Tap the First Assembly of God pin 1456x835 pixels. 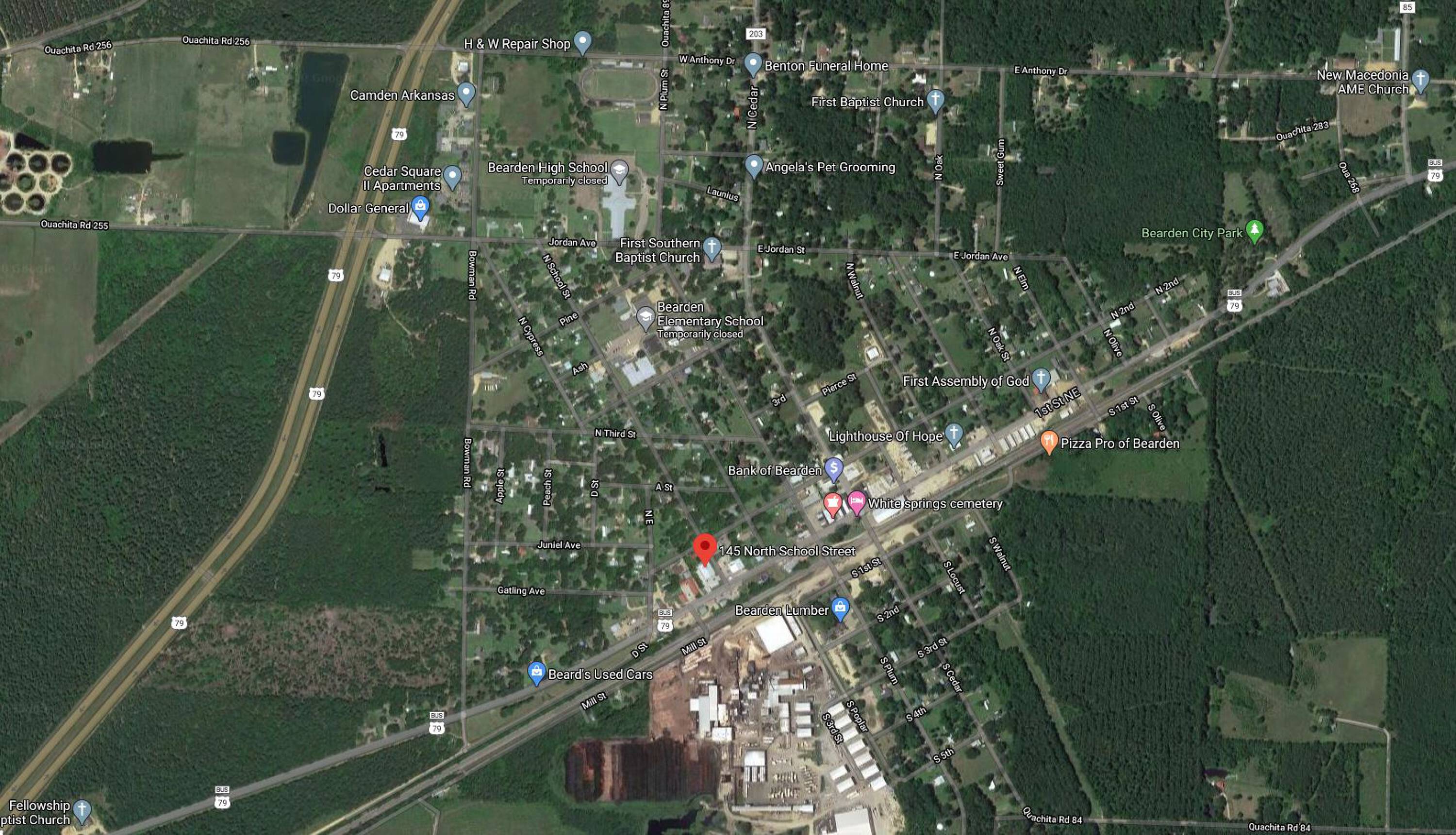1041,379
